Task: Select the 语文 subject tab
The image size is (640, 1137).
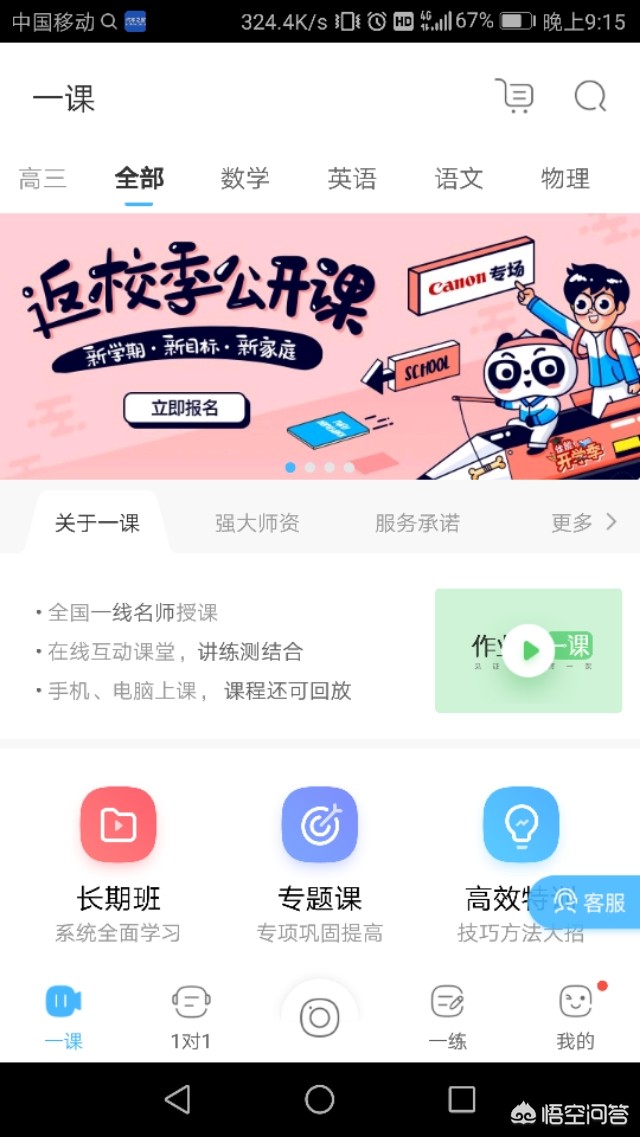Action: [459, 179]
